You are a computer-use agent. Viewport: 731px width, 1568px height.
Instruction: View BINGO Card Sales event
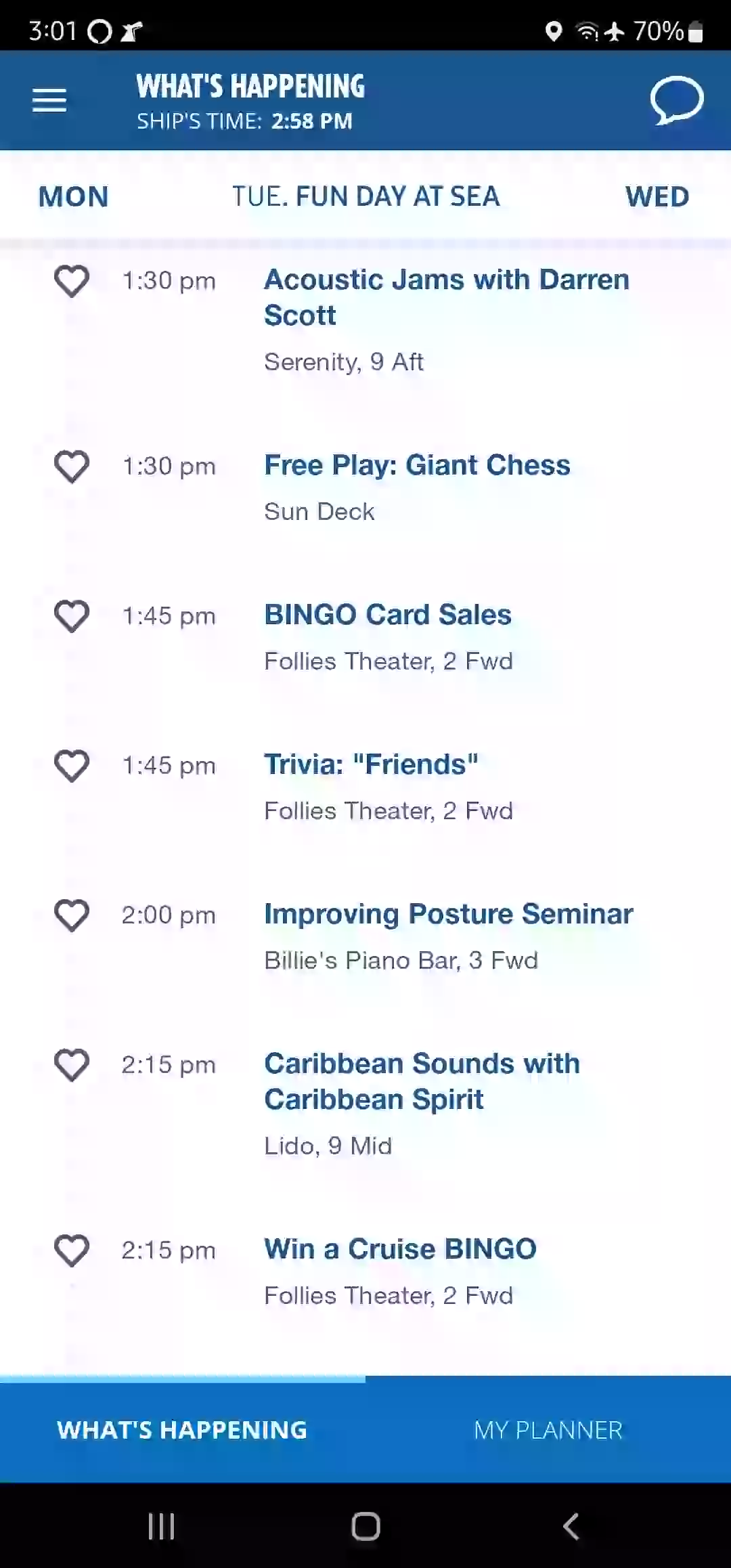[388, 615]
